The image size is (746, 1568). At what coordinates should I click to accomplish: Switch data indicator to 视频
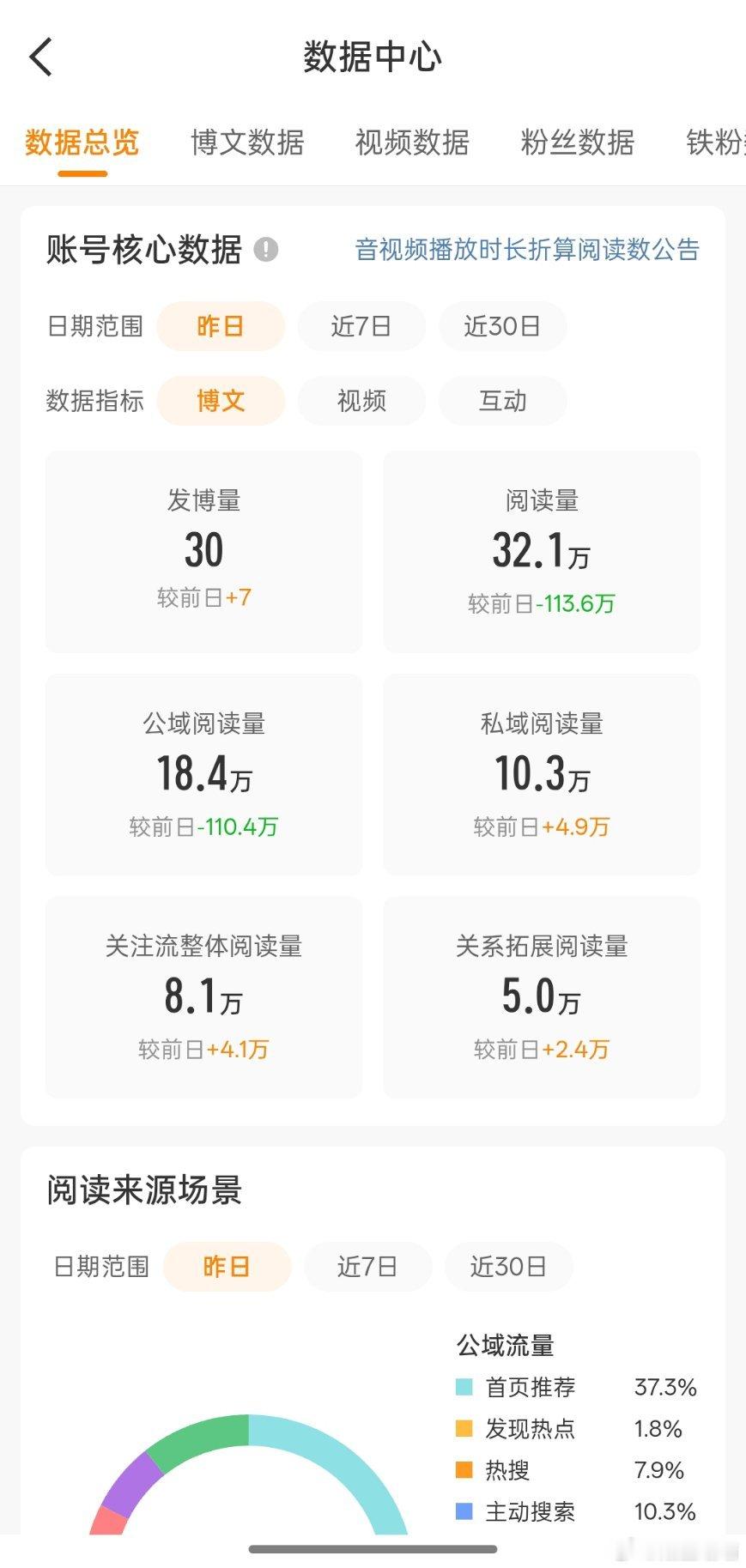[361, 401]
